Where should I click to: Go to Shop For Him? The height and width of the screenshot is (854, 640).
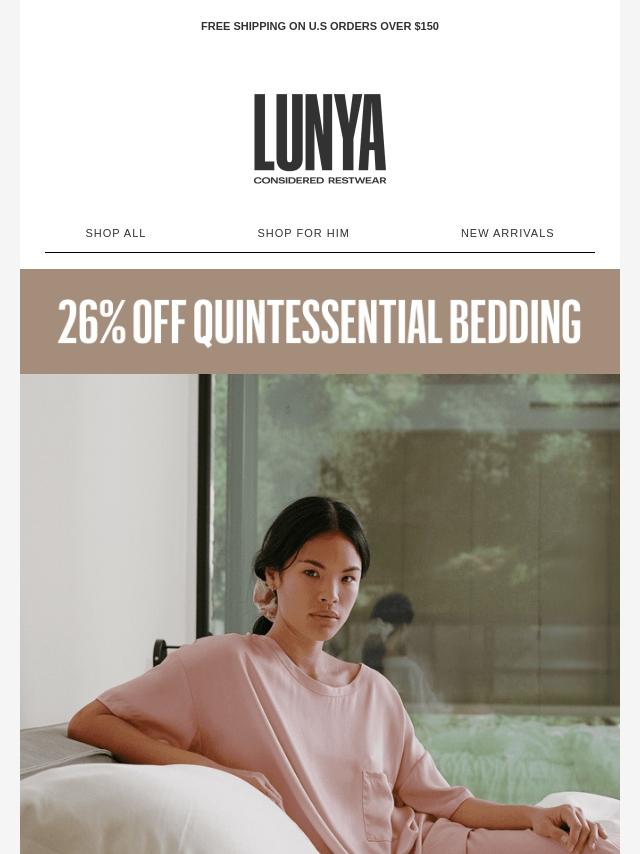(303, 233)
